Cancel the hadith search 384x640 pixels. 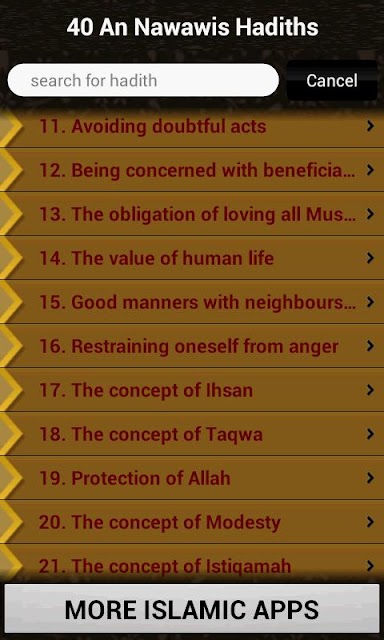click(x=332, y=80)
